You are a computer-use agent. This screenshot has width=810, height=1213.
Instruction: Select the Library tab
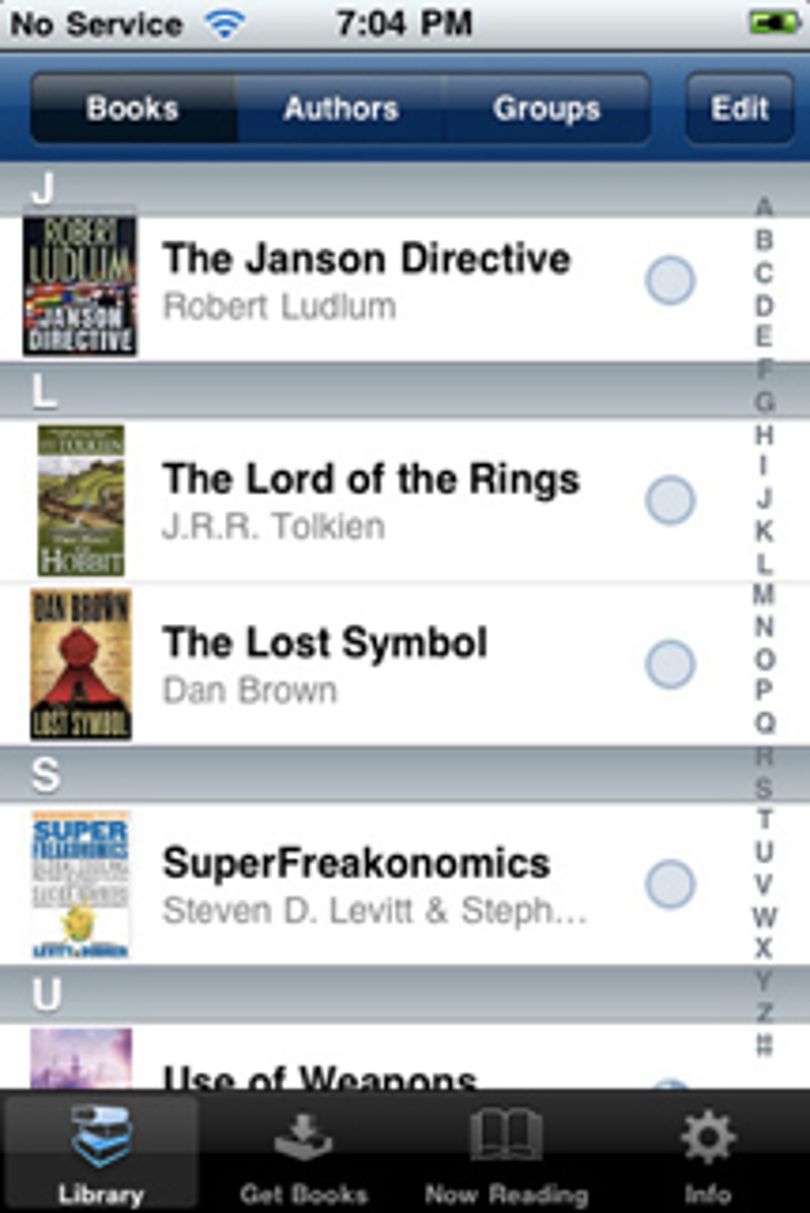pos(100,1152)
